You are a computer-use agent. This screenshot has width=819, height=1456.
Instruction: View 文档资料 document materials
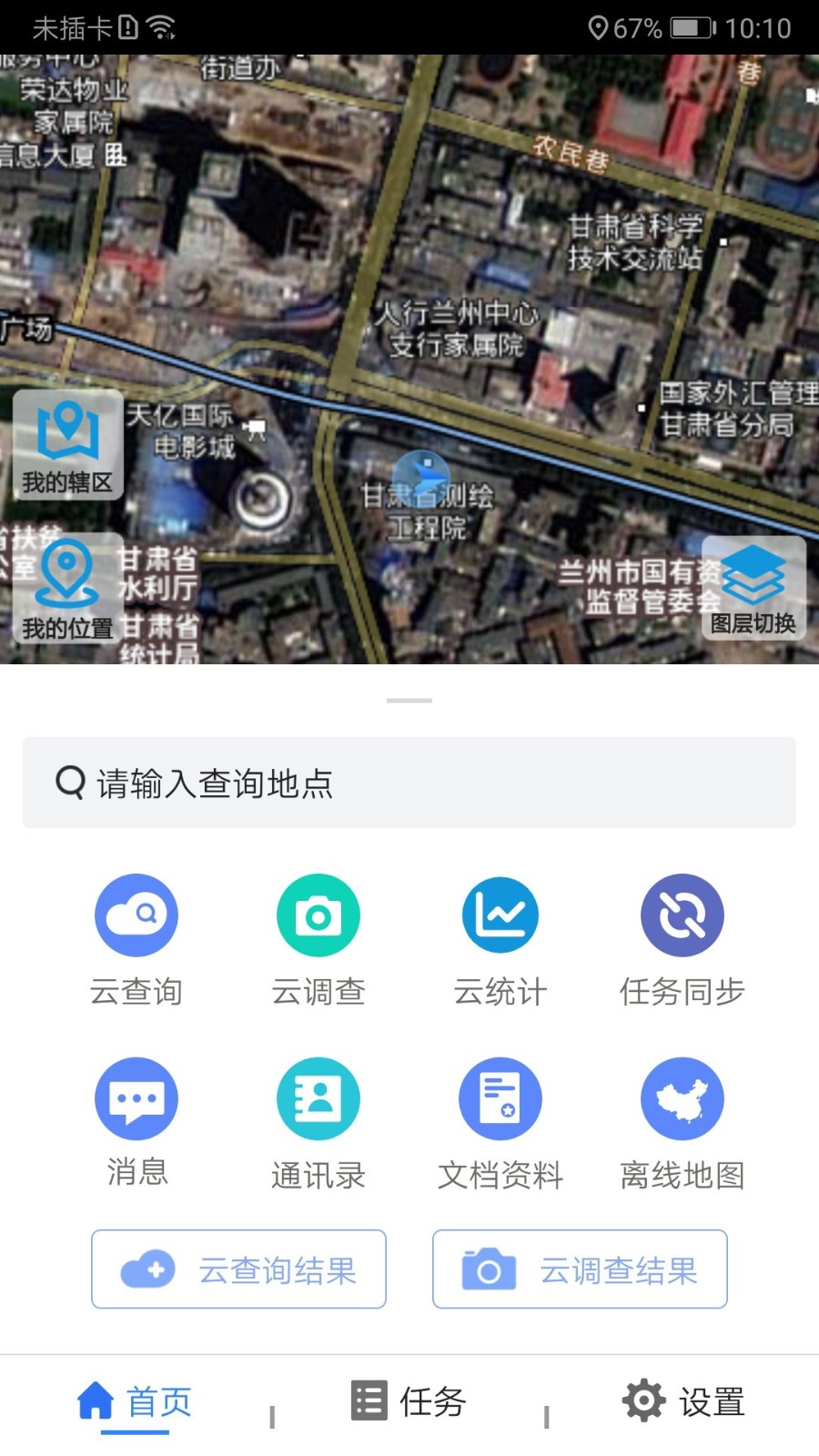pos(500,1097)
